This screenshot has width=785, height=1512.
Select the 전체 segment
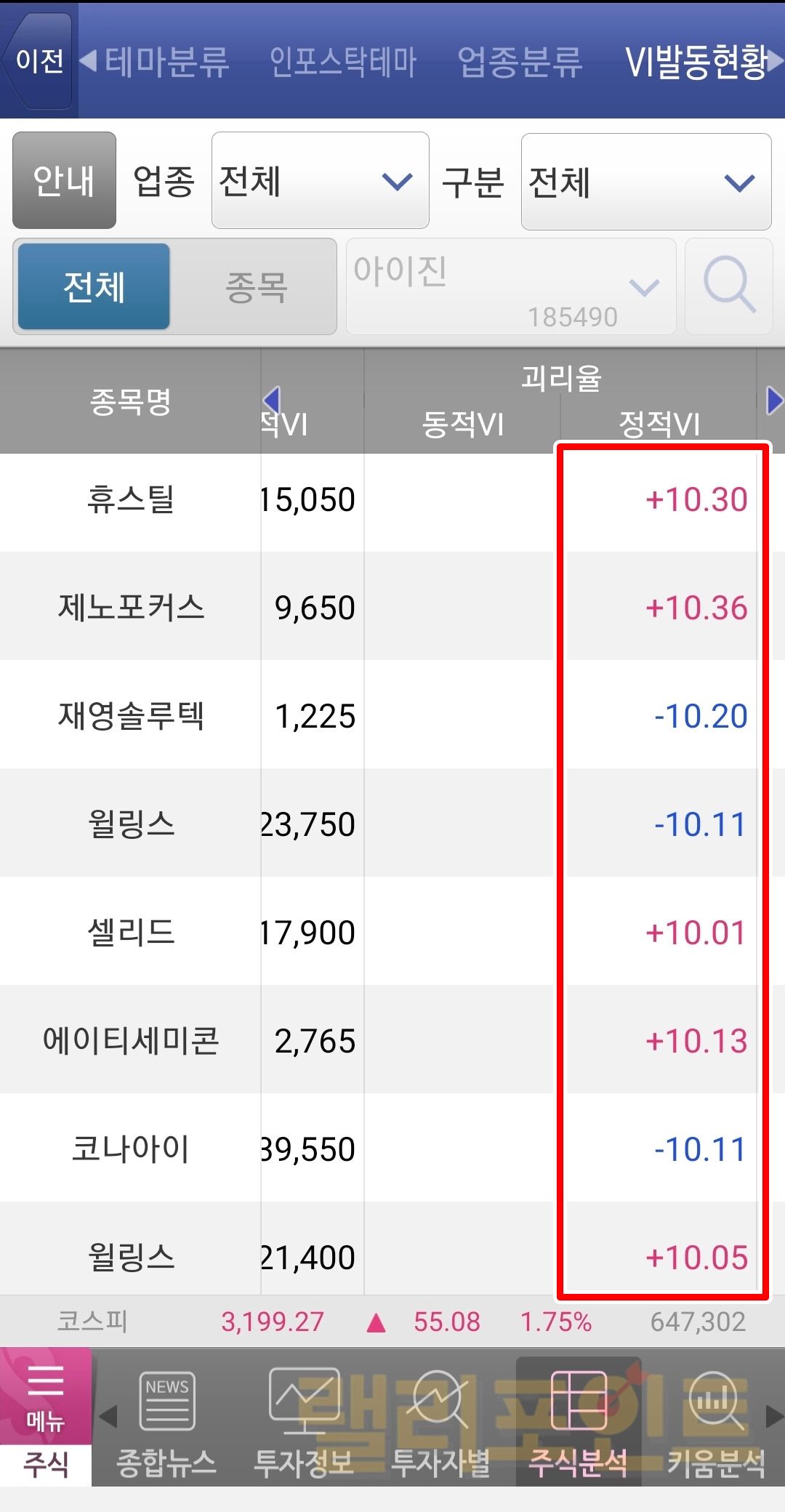94,286
